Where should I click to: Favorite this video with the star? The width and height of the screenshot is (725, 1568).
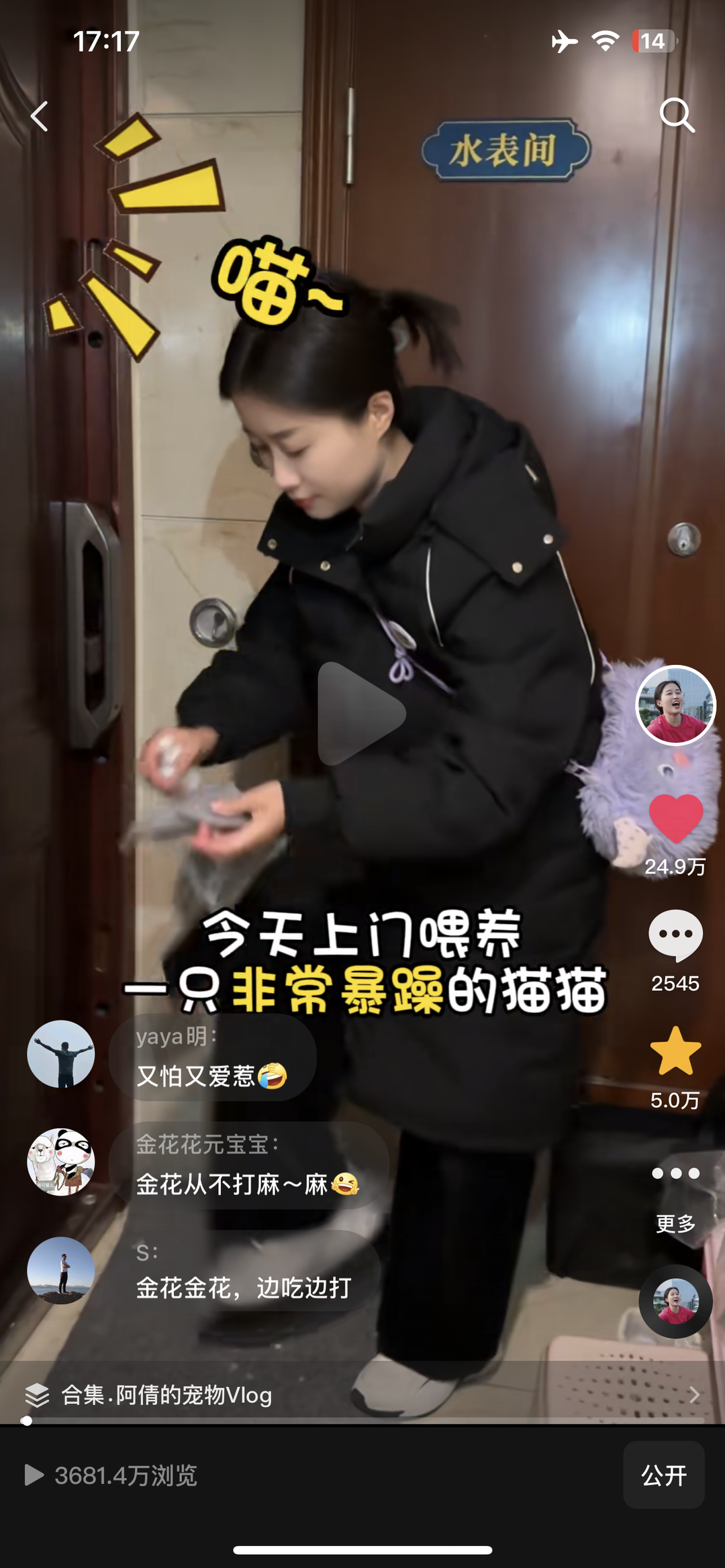point(675,1051)
